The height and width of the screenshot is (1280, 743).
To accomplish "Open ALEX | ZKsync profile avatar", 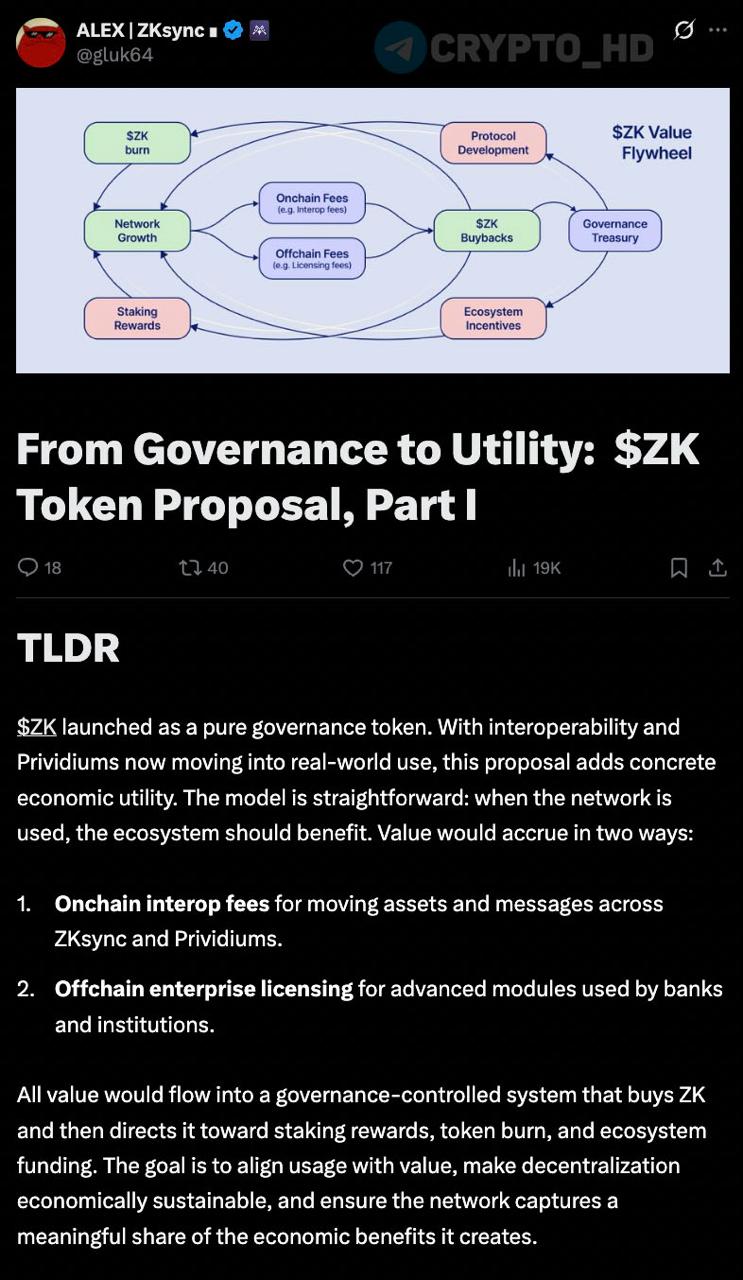I will [x=40, y=42].
